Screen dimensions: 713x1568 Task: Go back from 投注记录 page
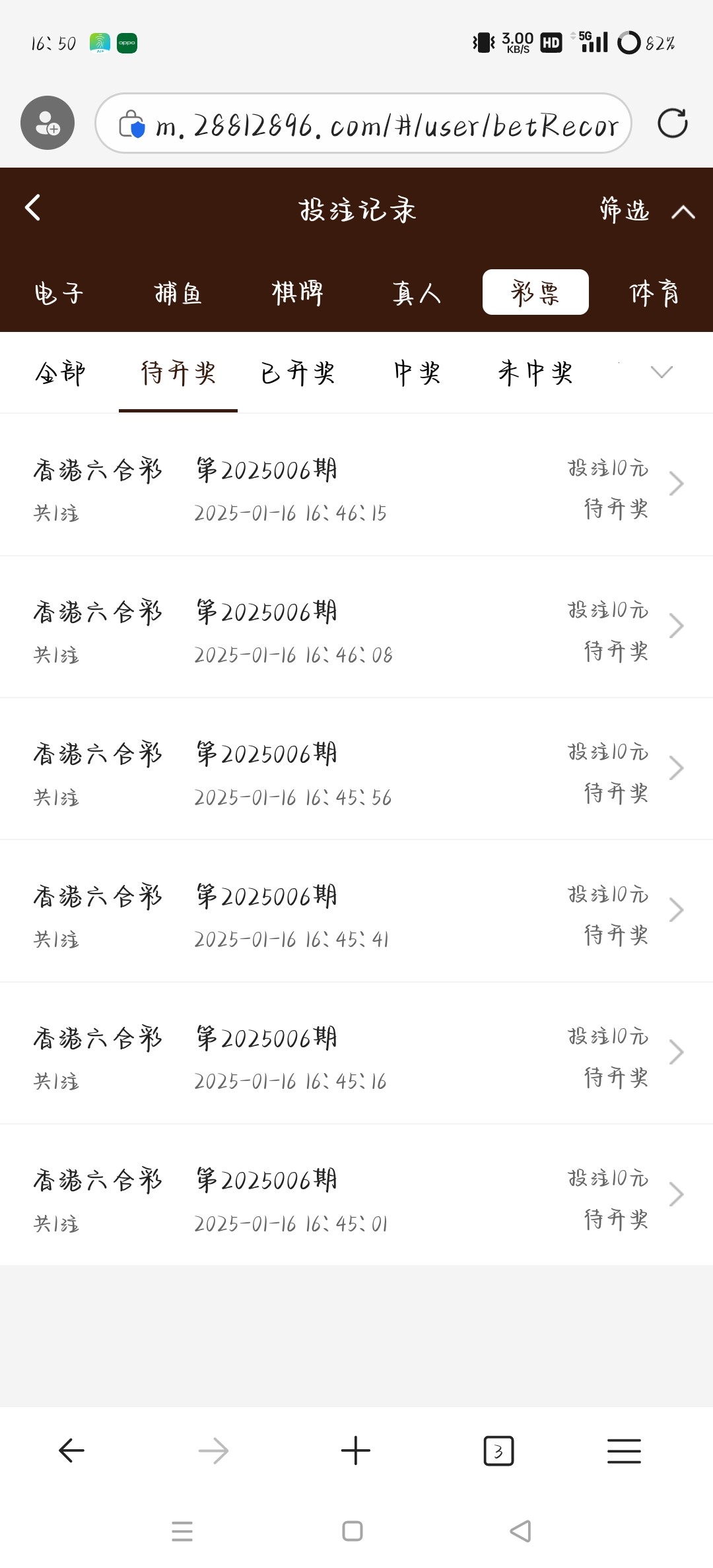pos(33,208)
